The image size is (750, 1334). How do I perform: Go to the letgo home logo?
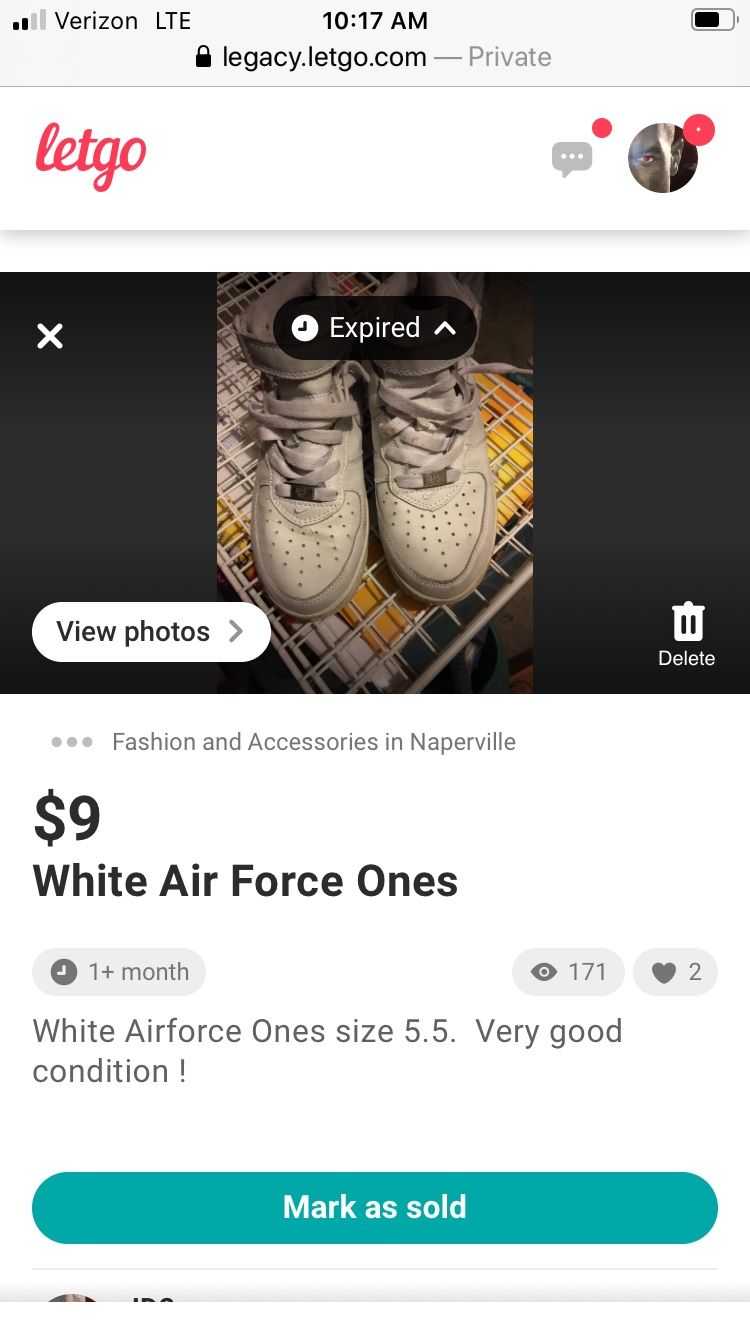(x=91, y=156)
